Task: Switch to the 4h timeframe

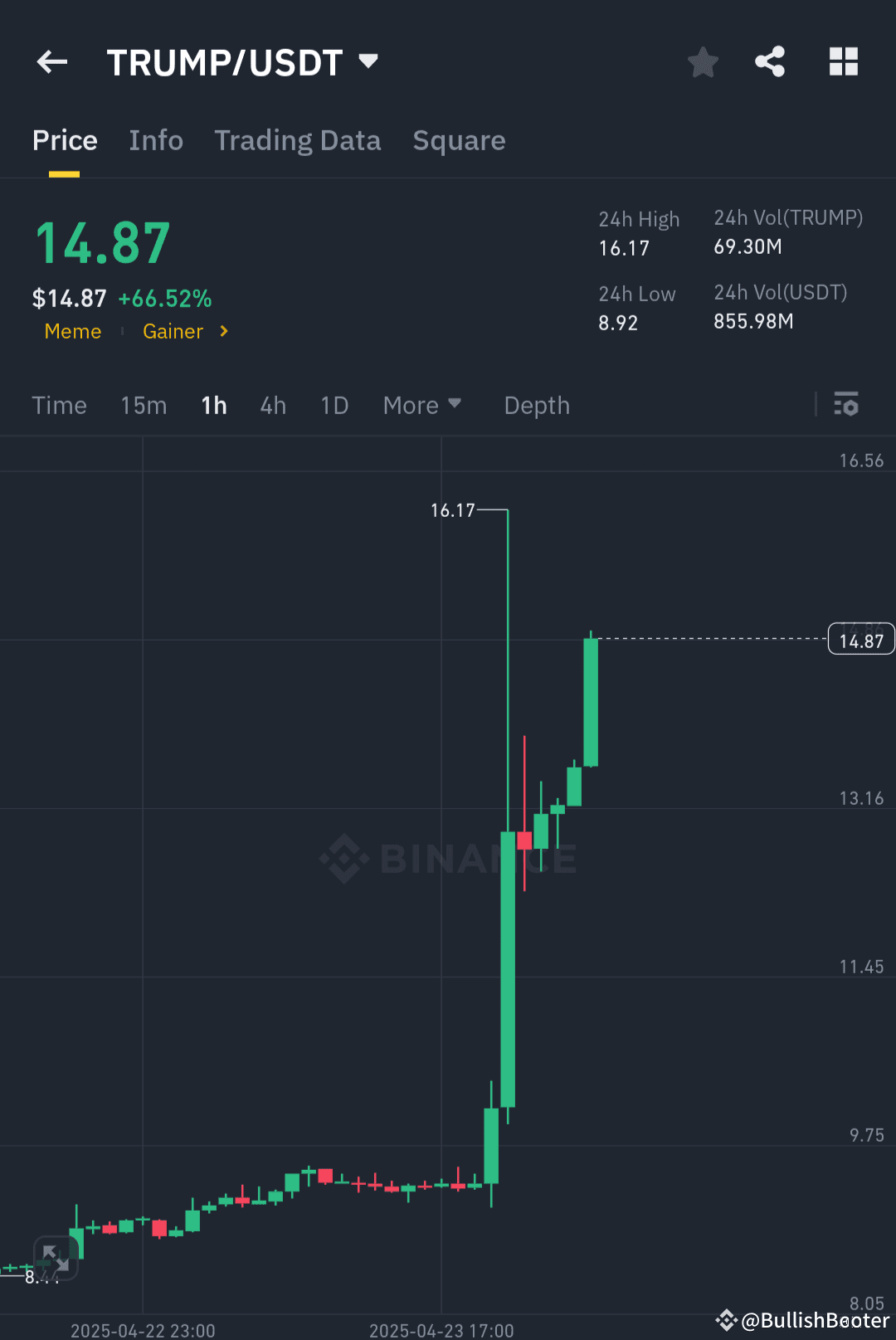Action: [272, 405]
